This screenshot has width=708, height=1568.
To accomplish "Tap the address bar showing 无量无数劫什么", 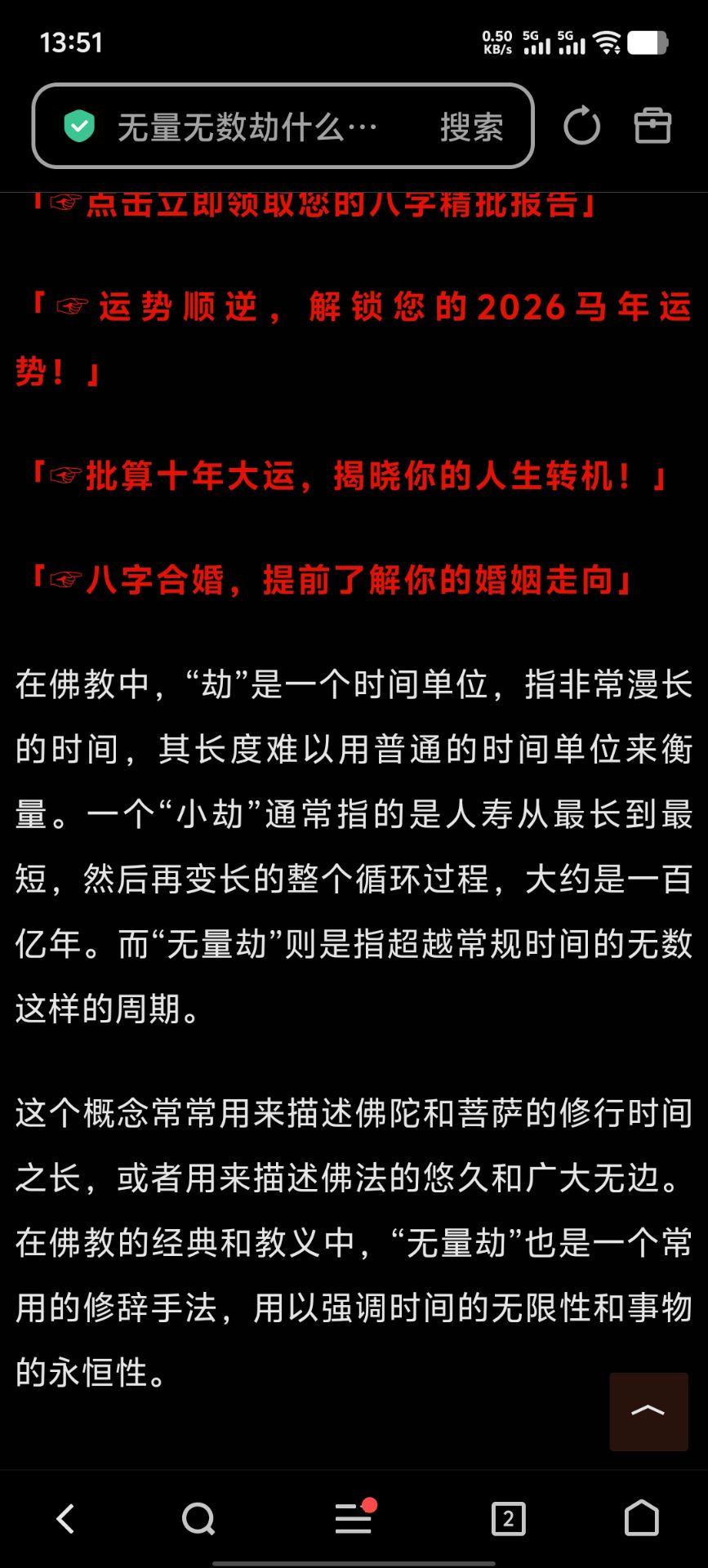I will tap(245, 127).
